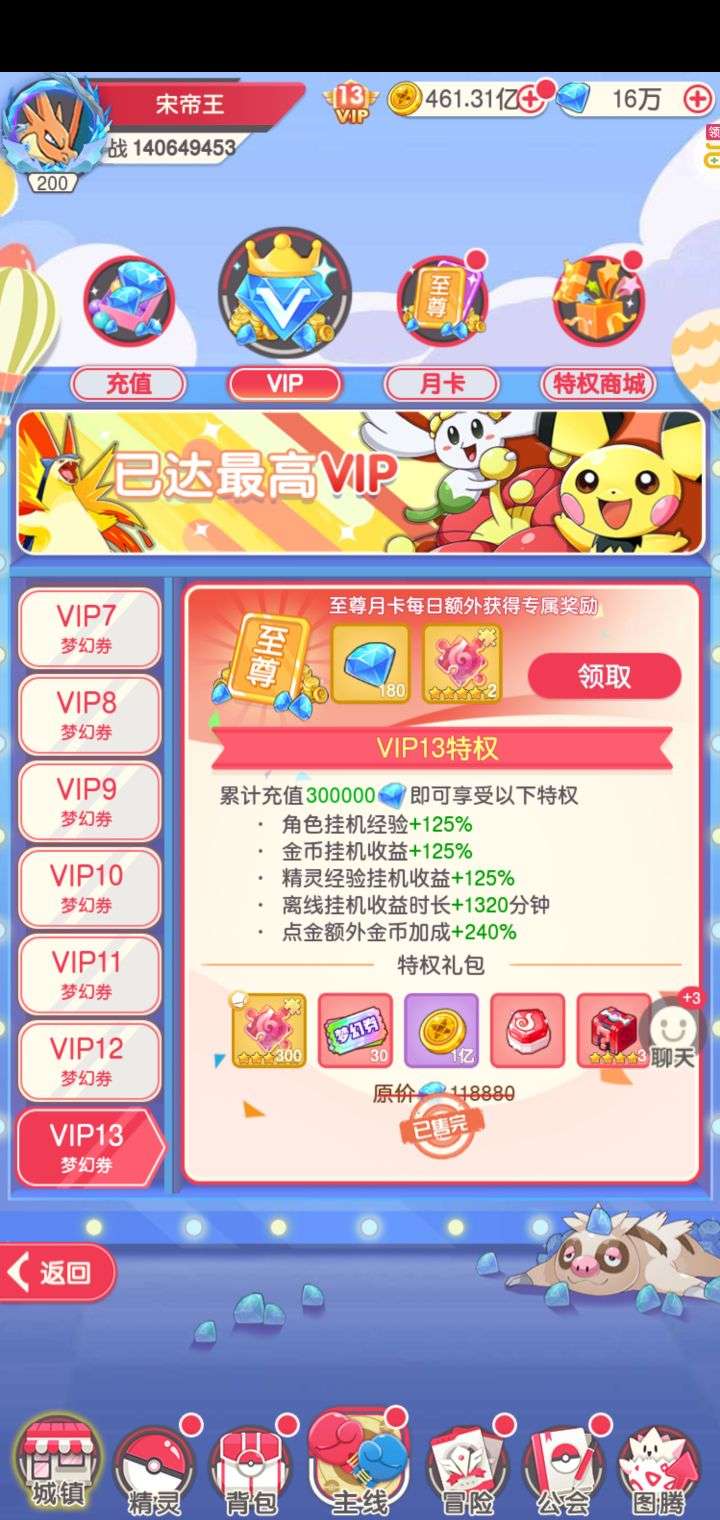Select VIP10 in the level list
Image resolution: width=720 pixels, height=1520 pixels.
click(x=89, y=887)
